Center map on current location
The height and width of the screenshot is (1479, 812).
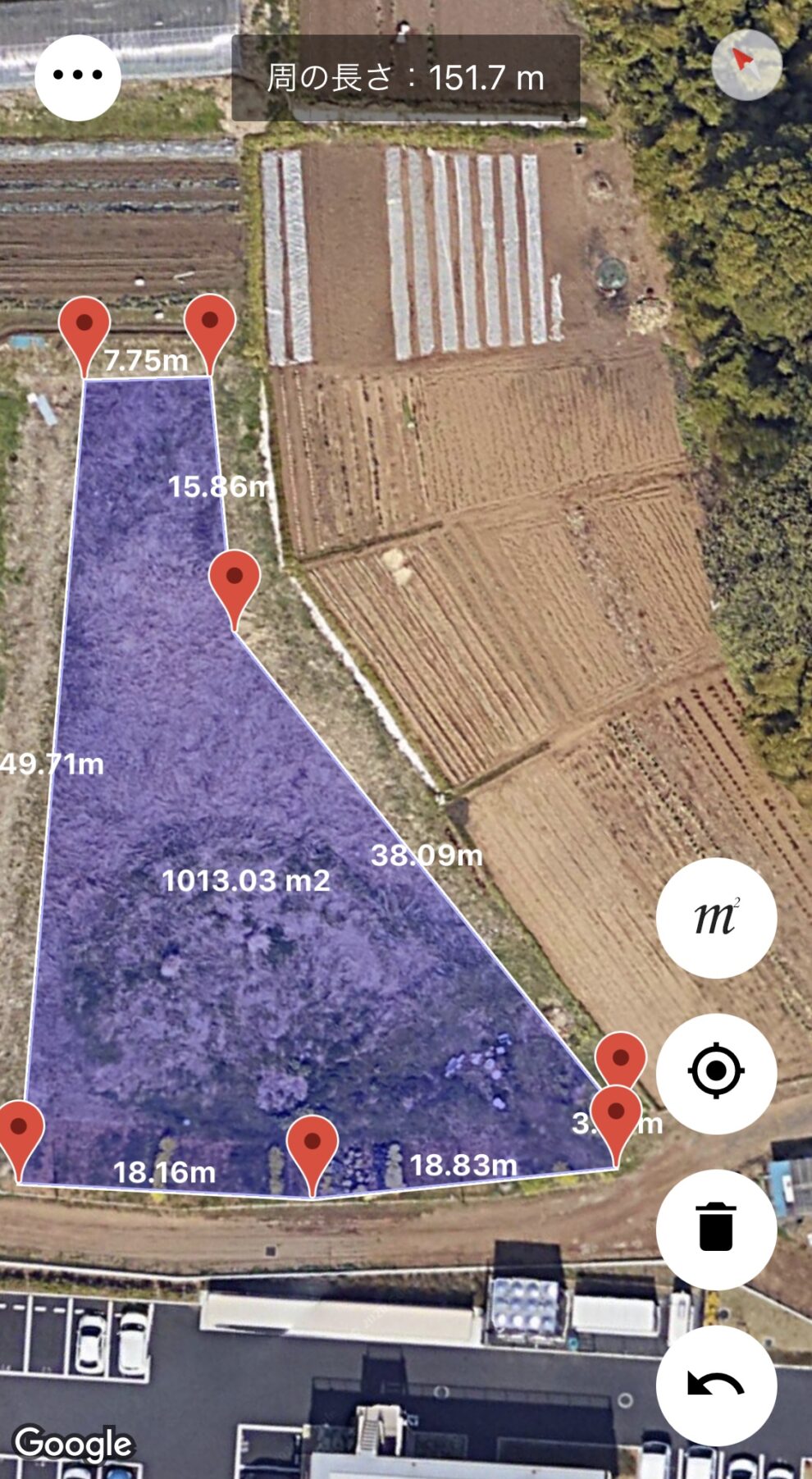point(716,1072)
